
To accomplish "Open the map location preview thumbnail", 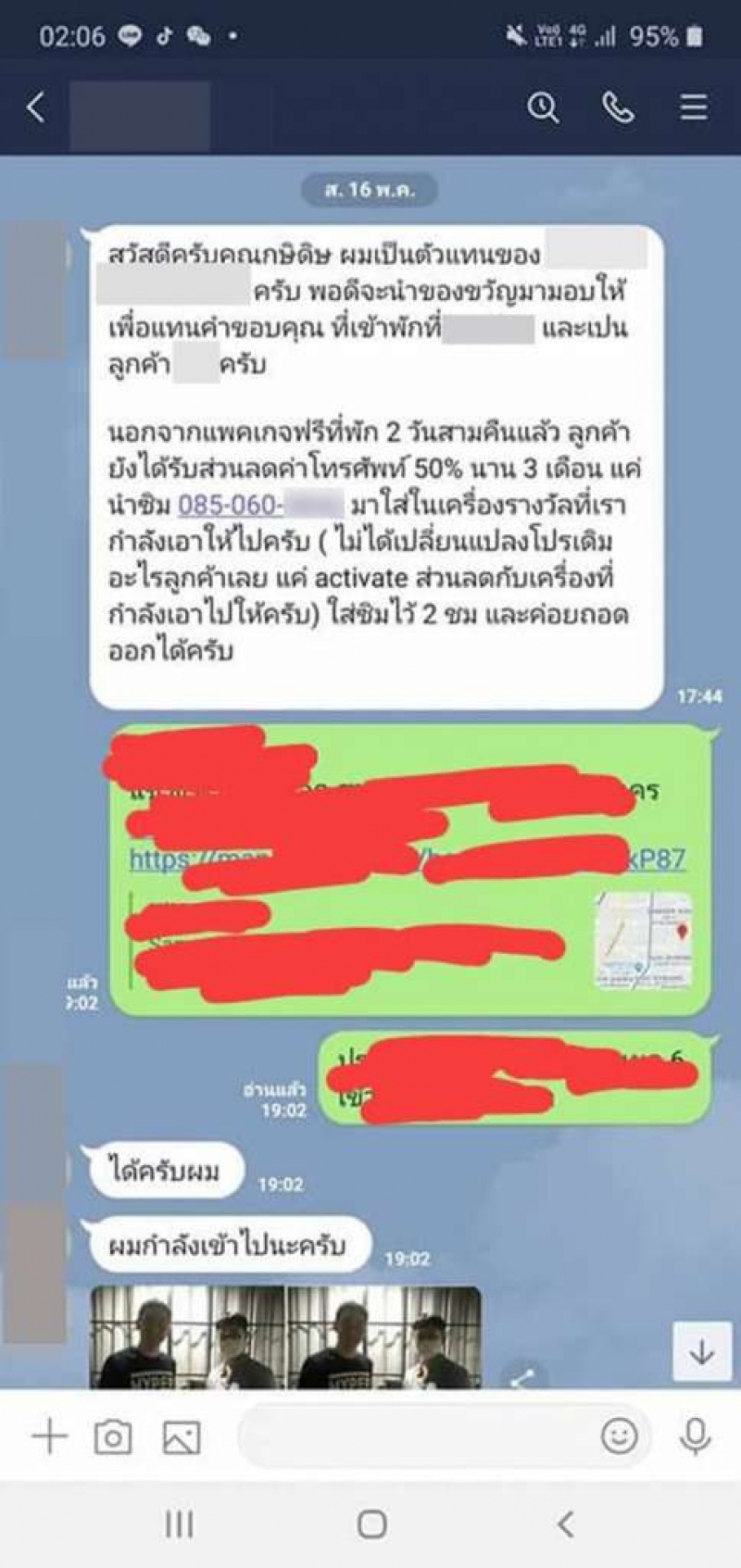I will (643, 940).
